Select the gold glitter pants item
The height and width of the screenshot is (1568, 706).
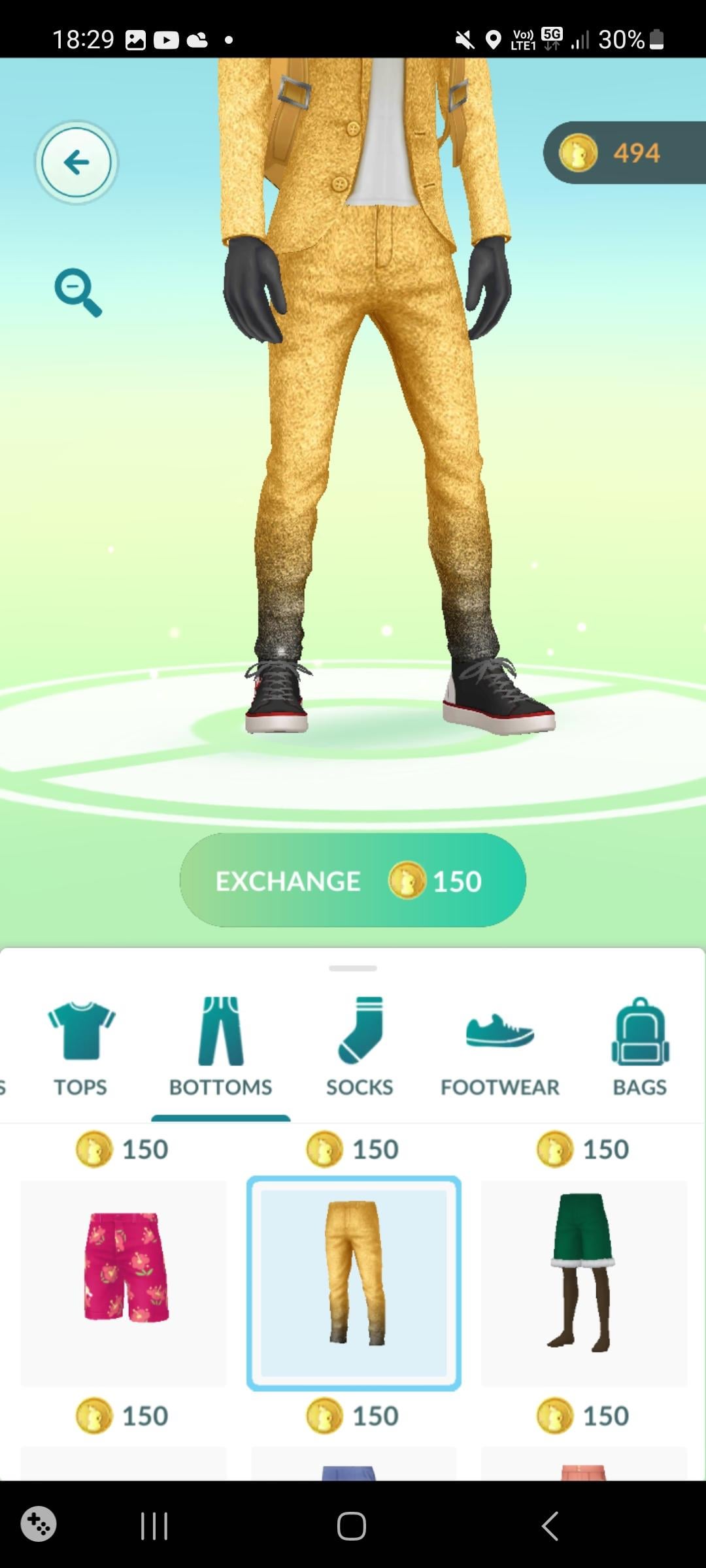pos(354,1282)
